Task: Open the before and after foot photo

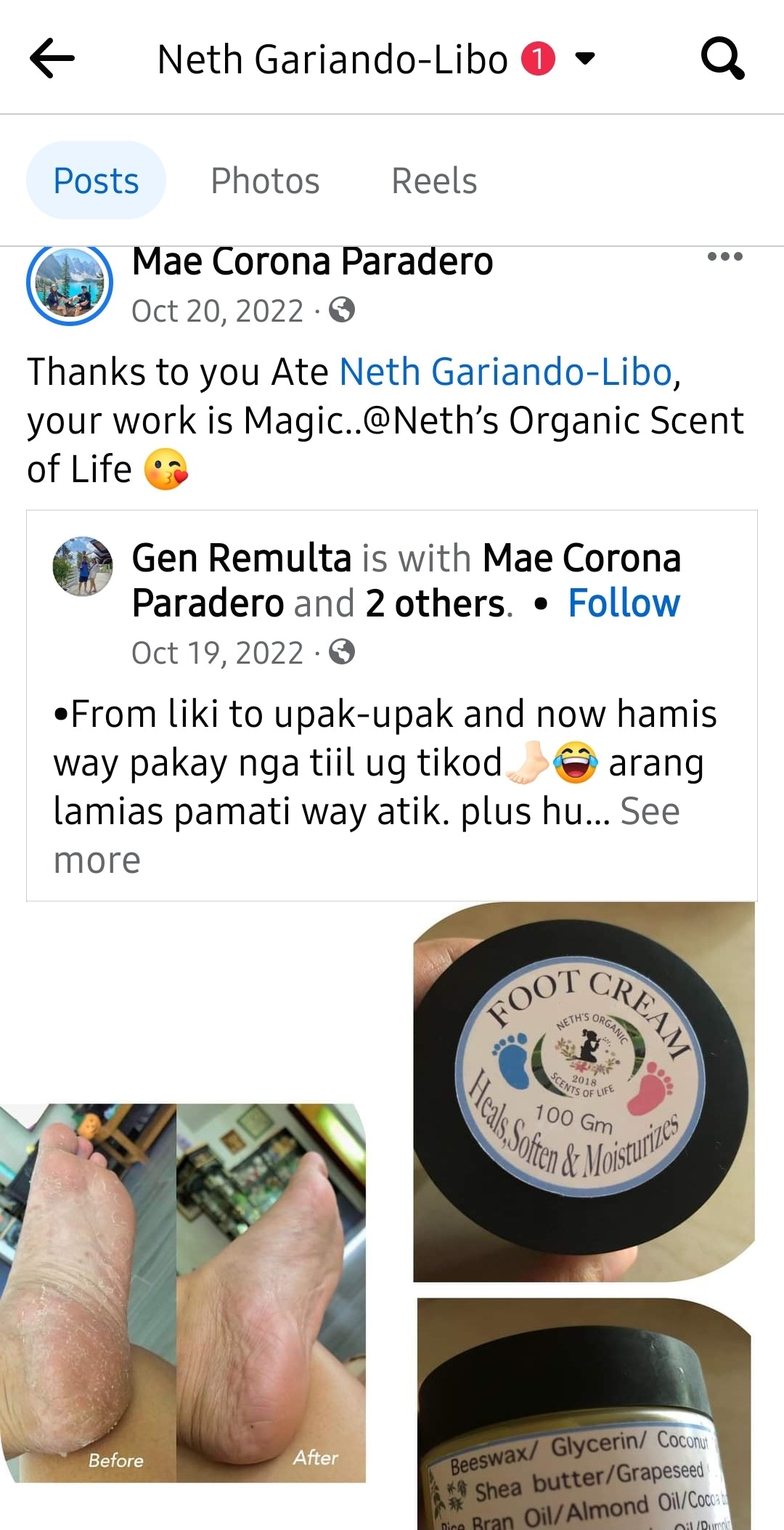Action: pos(183,1293)
